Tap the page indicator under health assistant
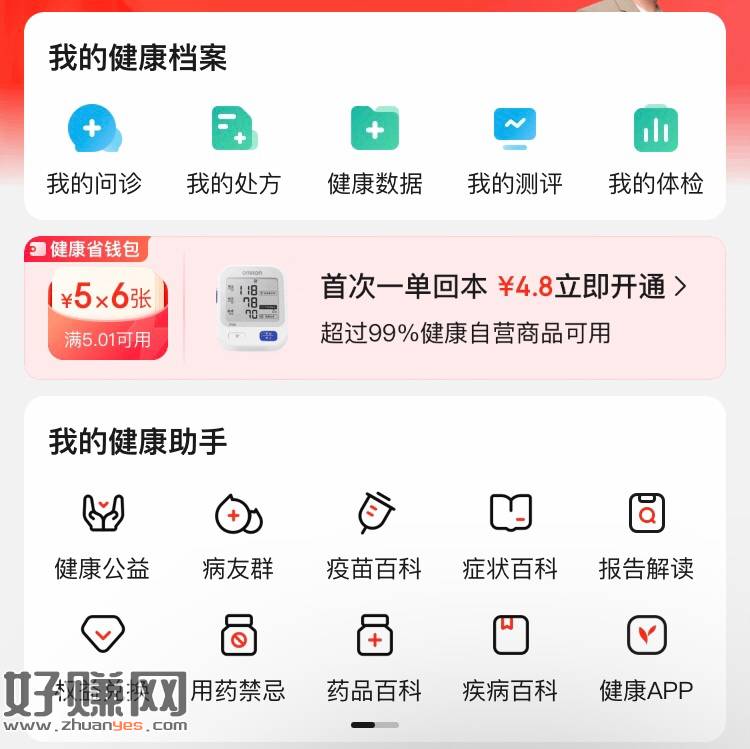The height and width of the screenshot is (749, 750). tap(375, 724)
